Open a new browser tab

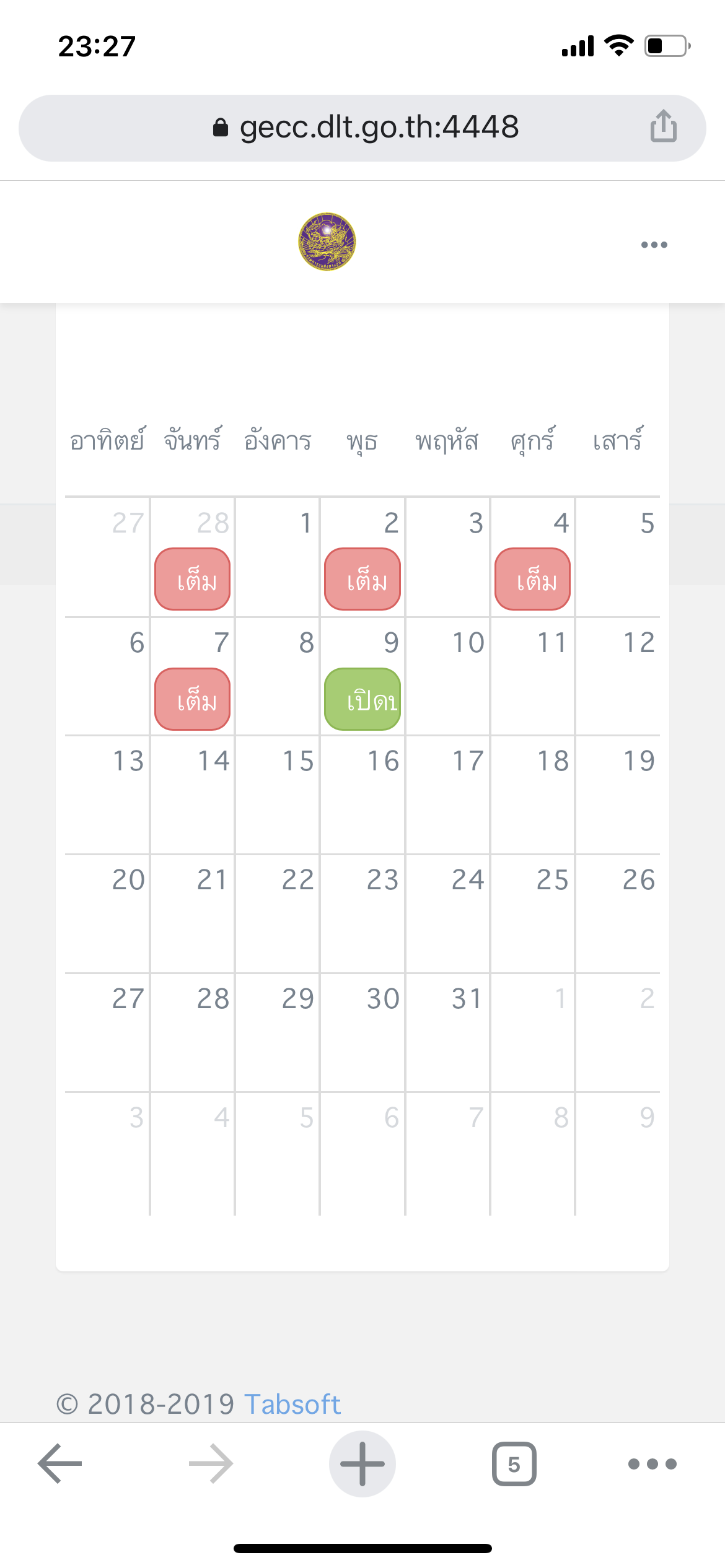[x=362, y=1464]
